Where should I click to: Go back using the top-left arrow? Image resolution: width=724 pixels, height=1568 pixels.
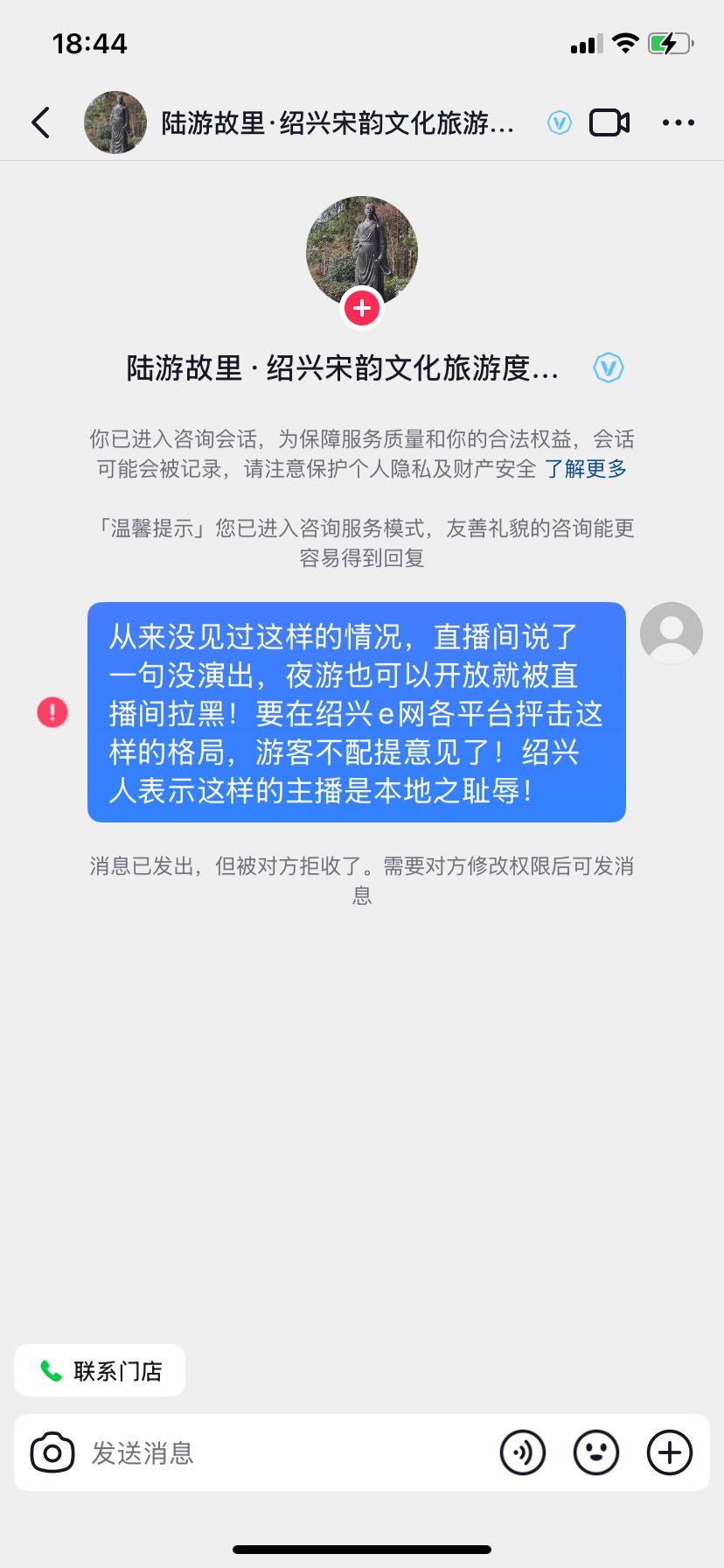[41, 122]
